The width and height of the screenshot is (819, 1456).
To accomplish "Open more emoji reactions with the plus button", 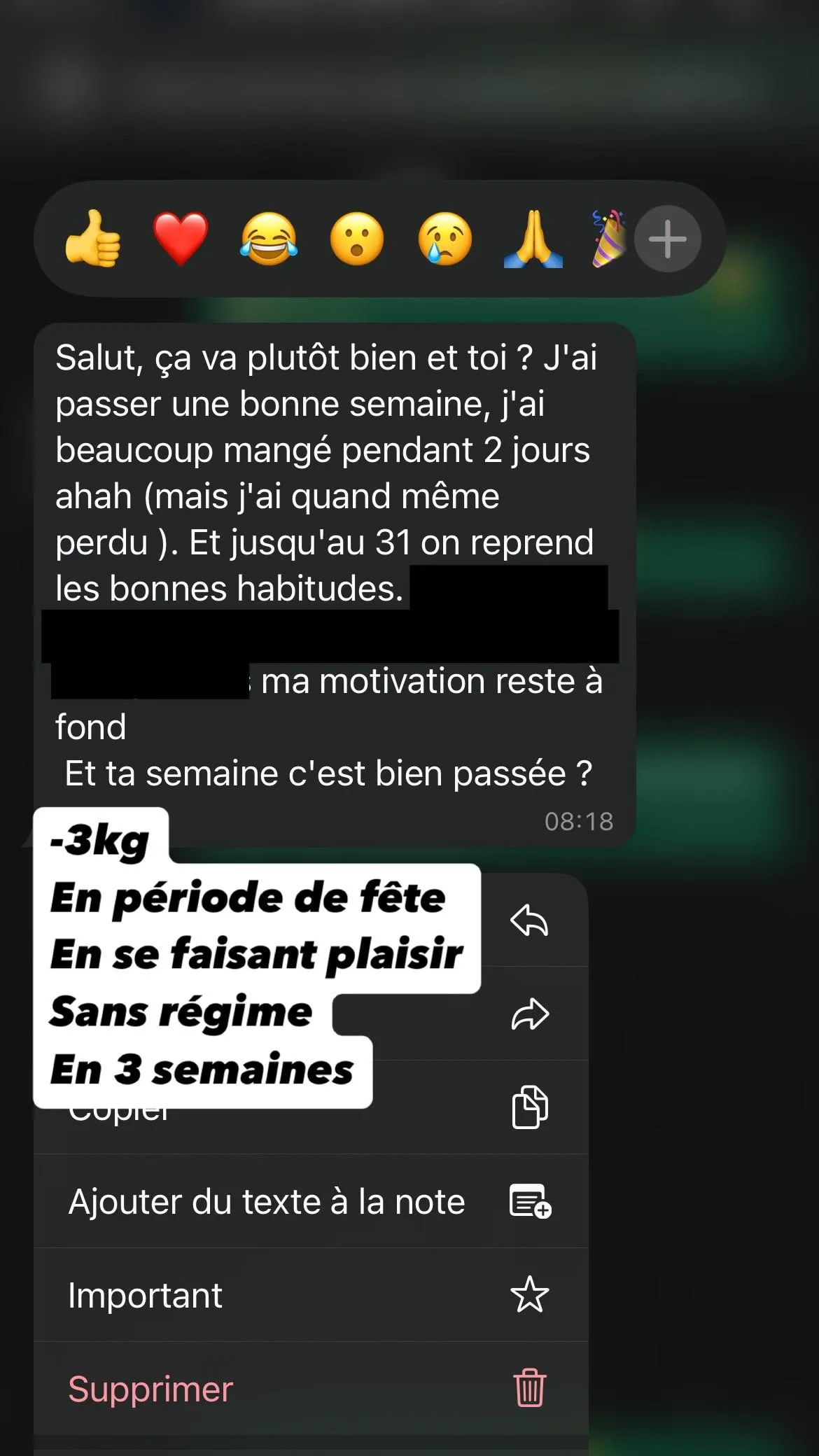I will [667, 239].
